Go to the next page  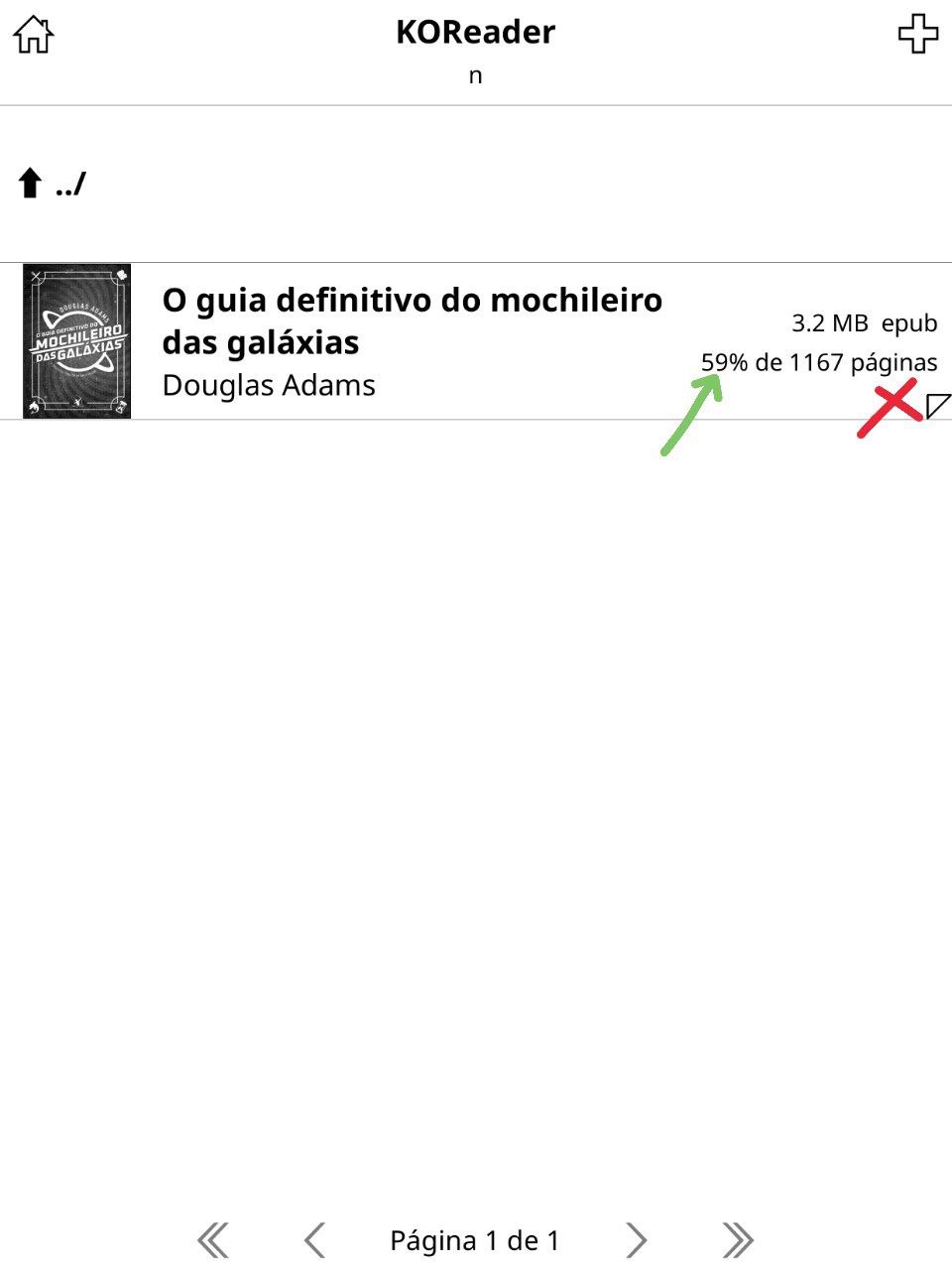click(636, 1240)
